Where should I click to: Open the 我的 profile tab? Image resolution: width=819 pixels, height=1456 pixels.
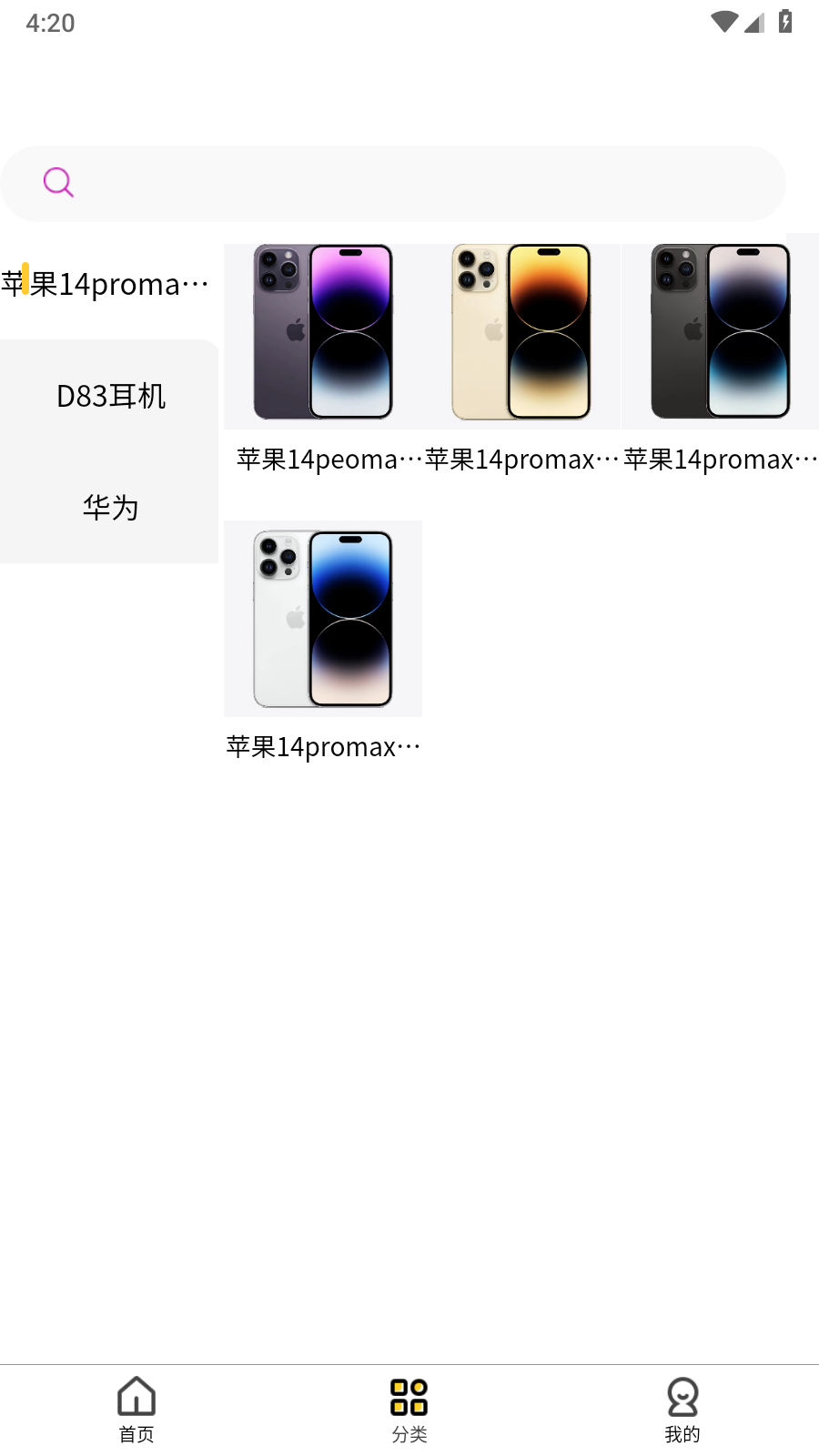(682, 1409)
